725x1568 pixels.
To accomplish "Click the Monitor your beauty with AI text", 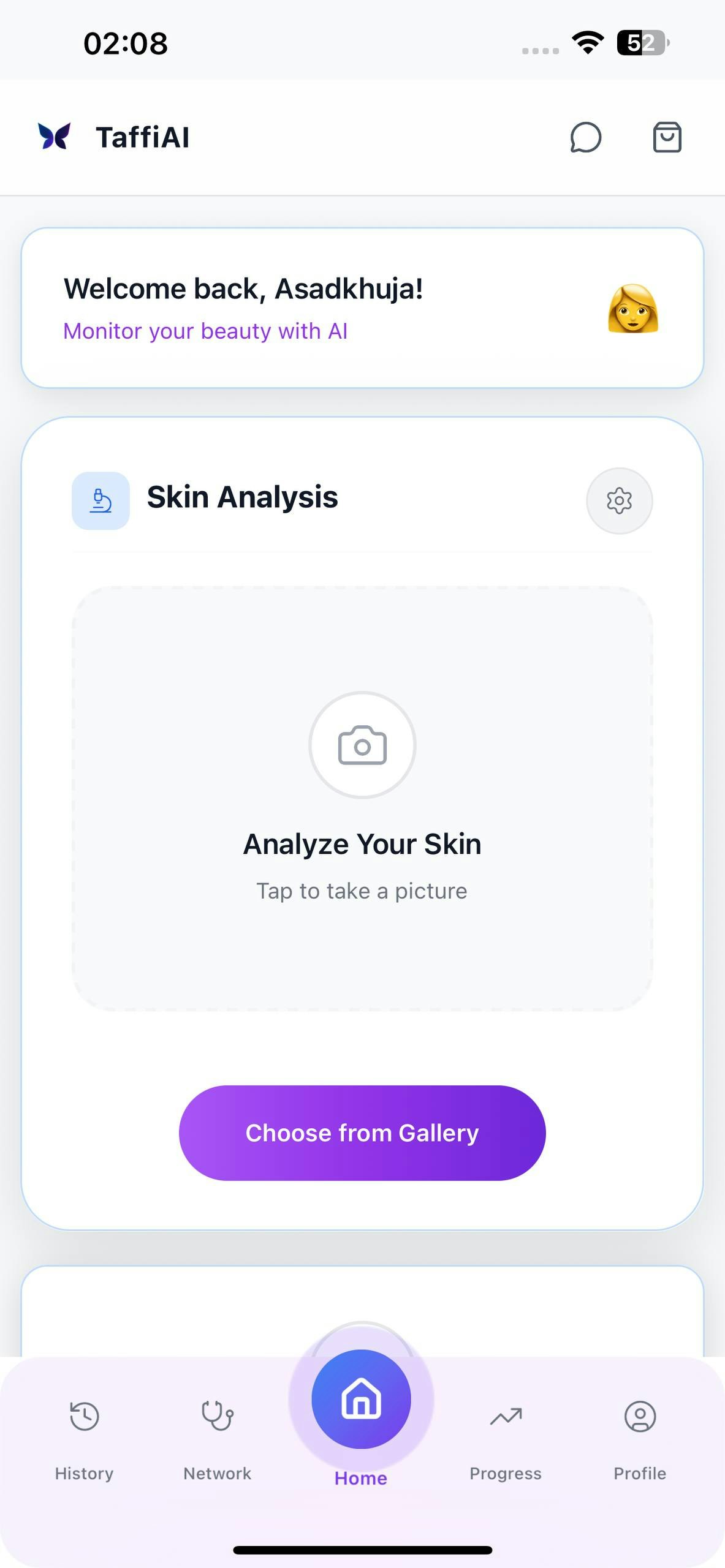I will point(205,331).
